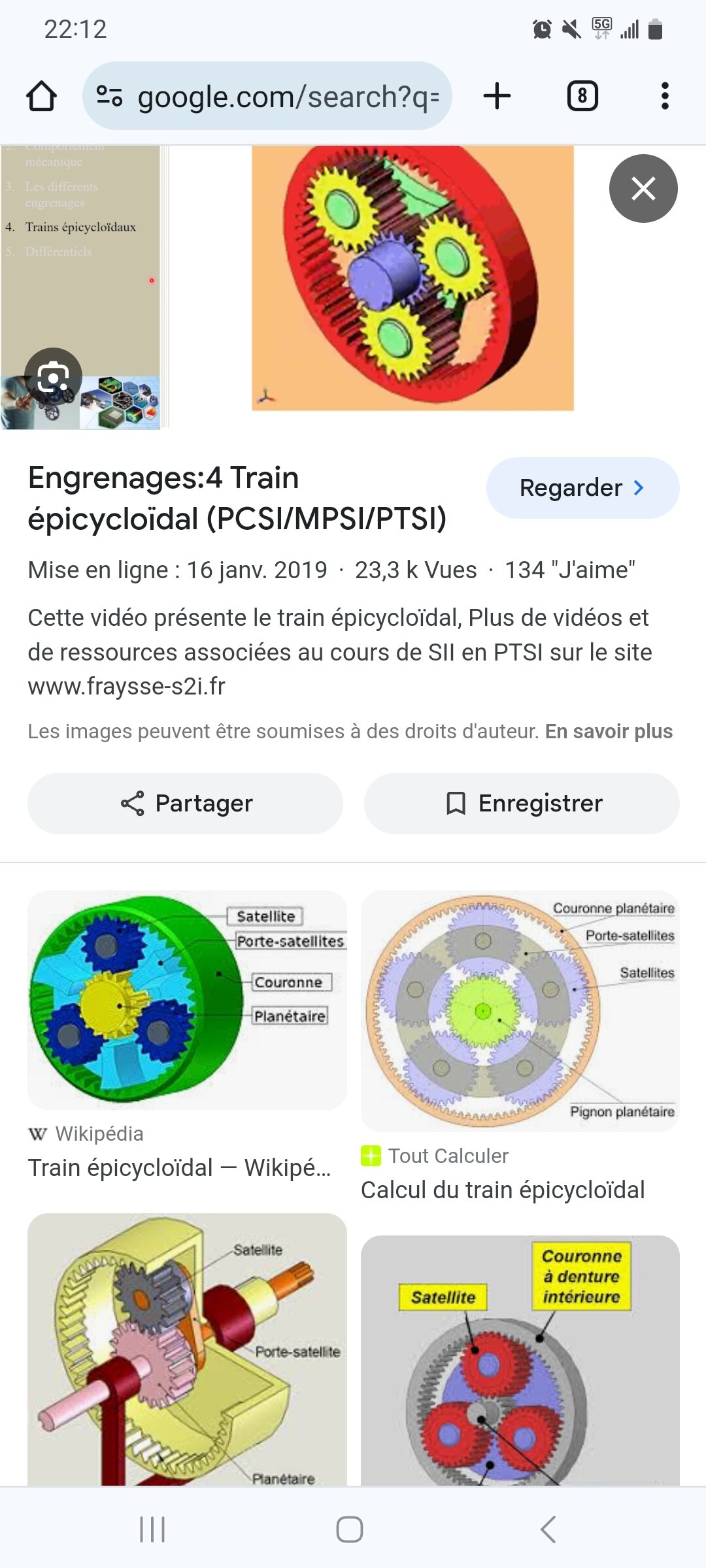The height and width of the screenshot is (1568, 706).
Task: Show recent apps
Action: coord(152,1529)
